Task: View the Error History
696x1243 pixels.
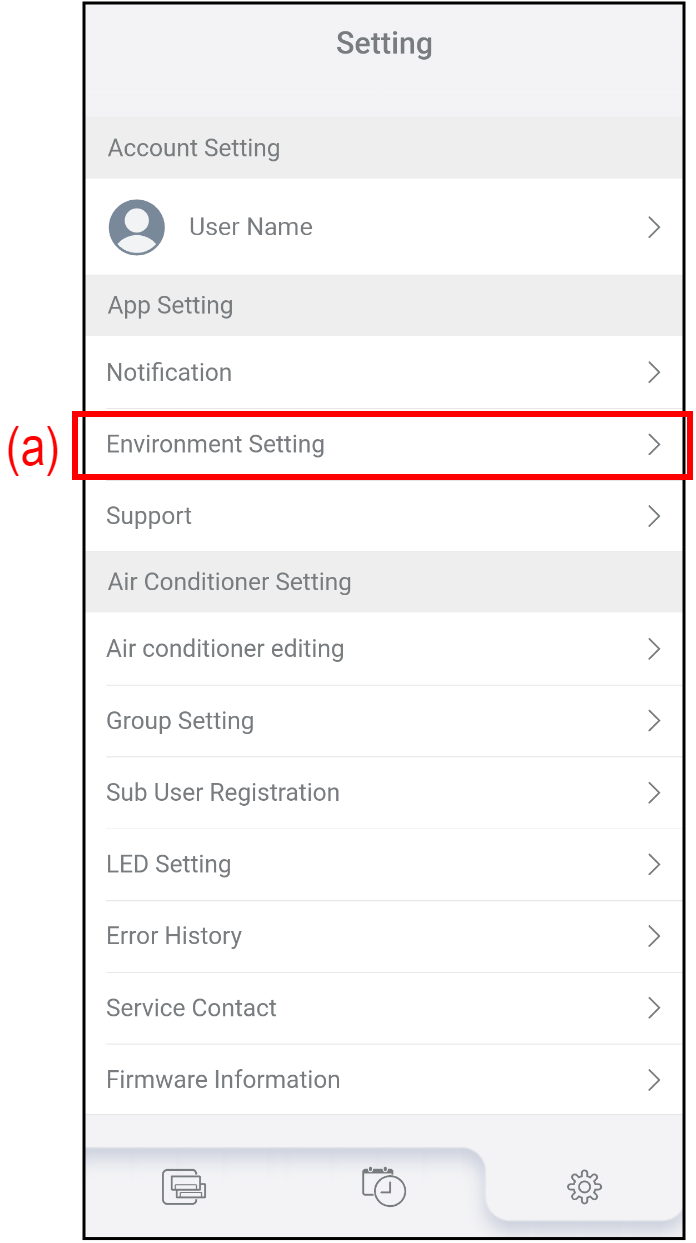Action: (383, 937)
